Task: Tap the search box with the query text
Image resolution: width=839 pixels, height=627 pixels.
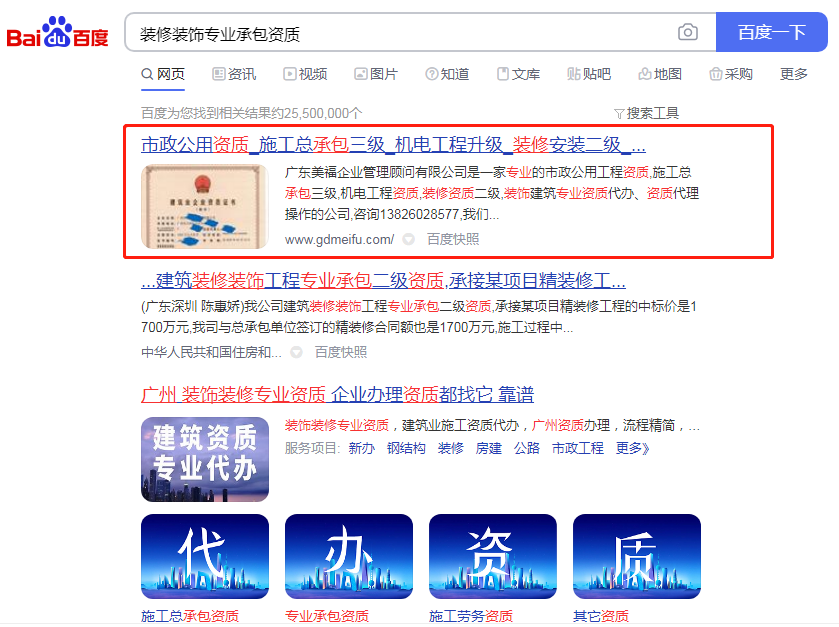Action: (400, 33)
